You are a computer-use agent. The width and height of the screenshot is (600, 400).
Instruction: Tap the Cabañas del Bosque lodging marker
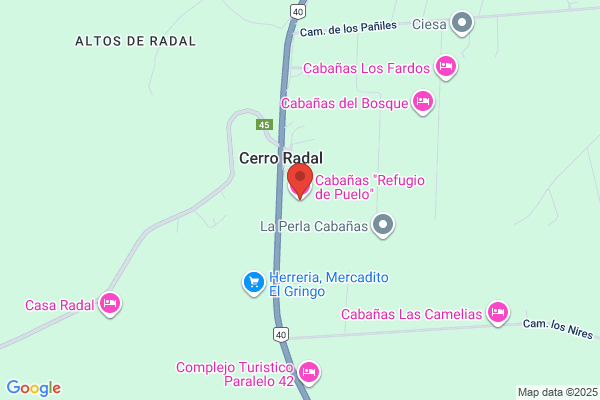click(423, 102)
